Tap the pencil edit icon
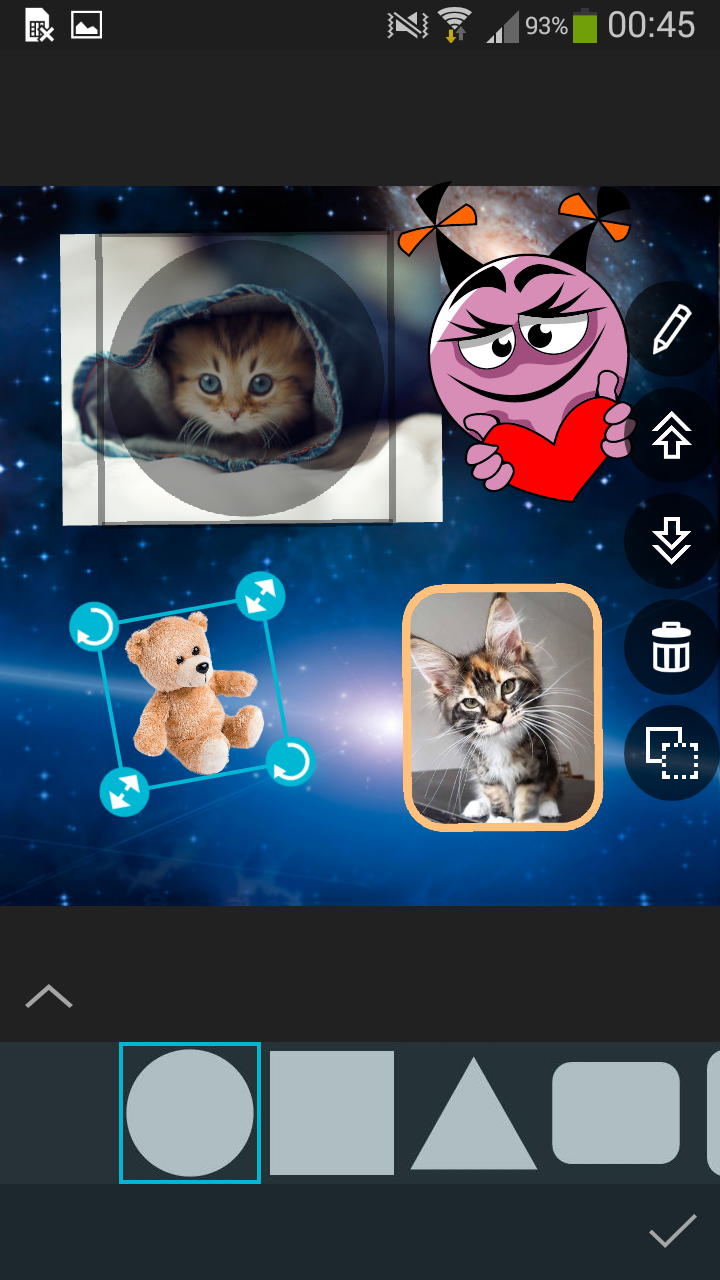720x1280 pixels. pyautogui.click(x=672, y=330)
